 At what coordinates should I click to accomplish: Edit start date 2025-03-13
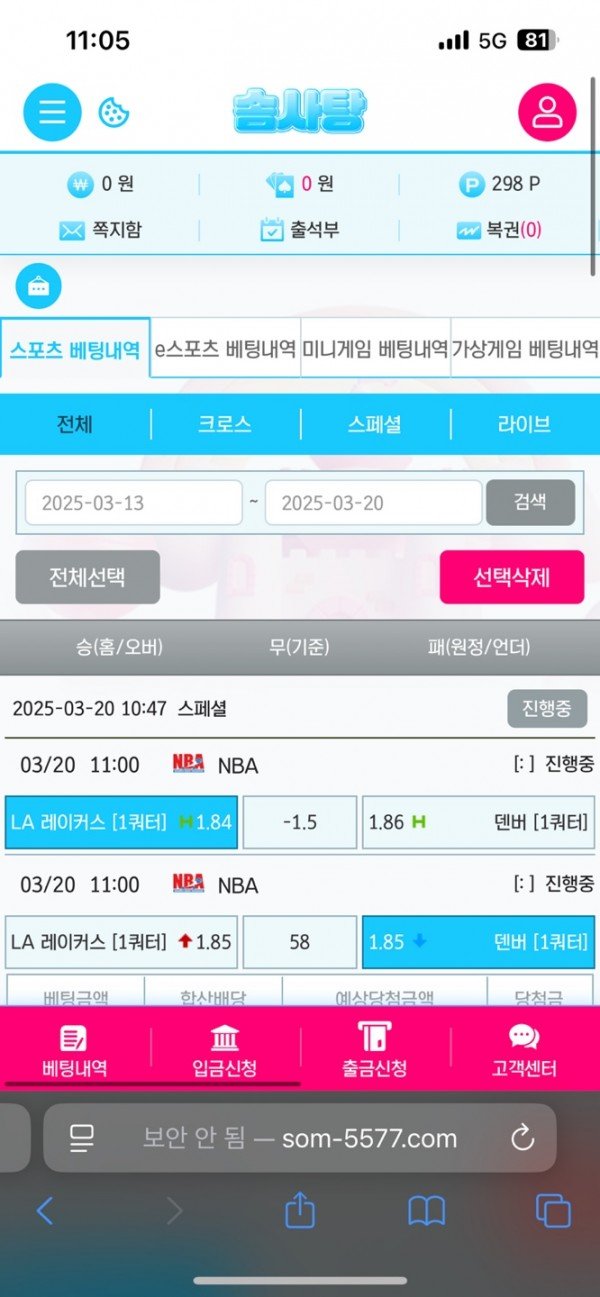pyautogui.click(x=133, y=503)
